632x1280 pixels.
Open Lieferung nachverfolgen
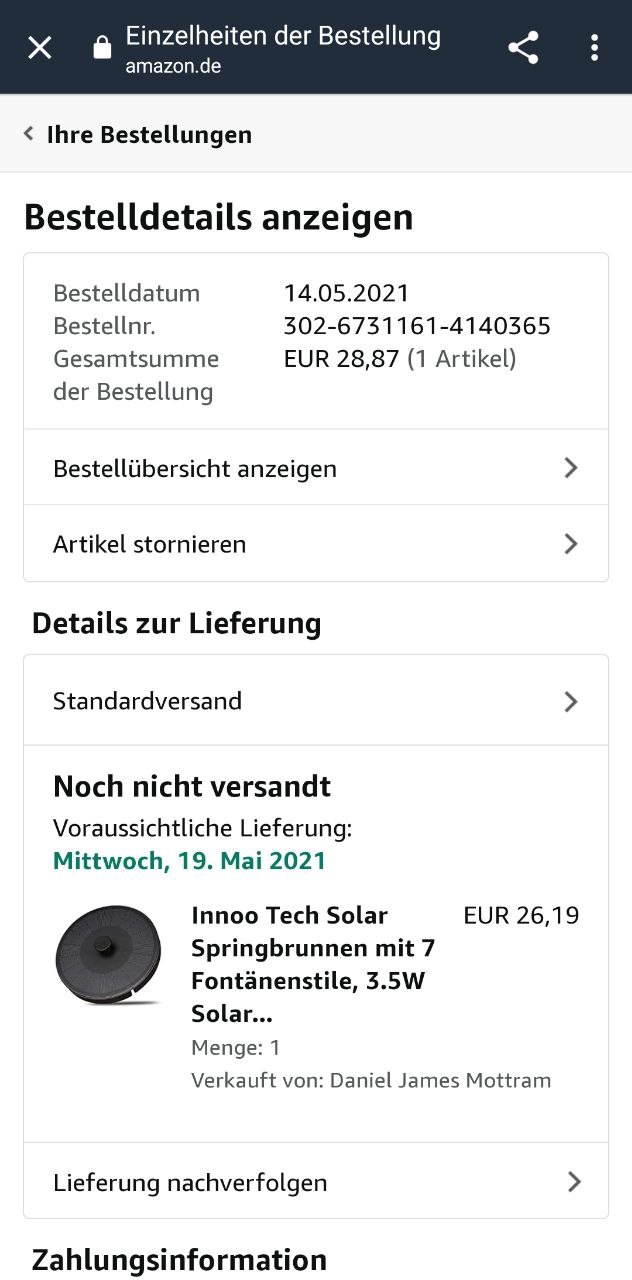pos(316,1182)
